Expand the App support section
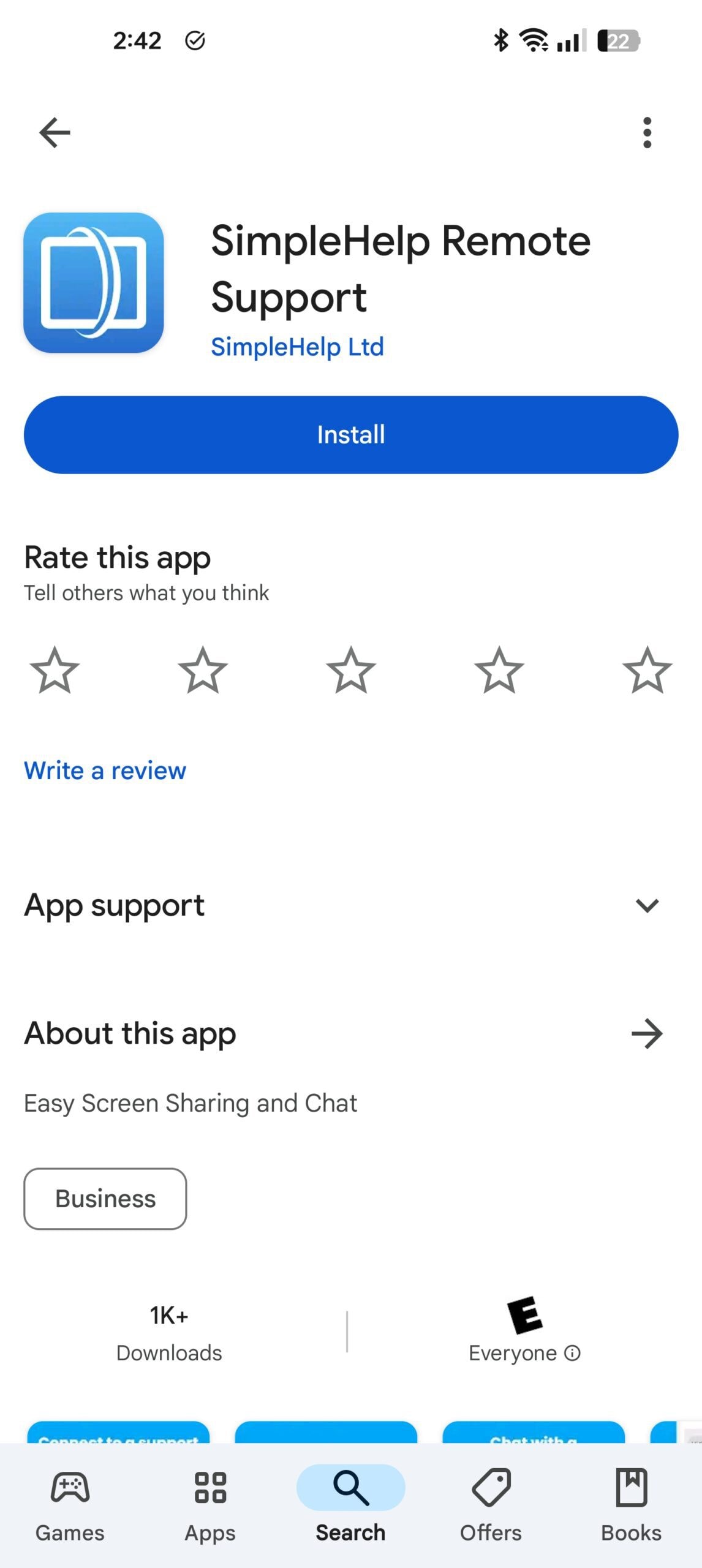 tap(351, 905)
